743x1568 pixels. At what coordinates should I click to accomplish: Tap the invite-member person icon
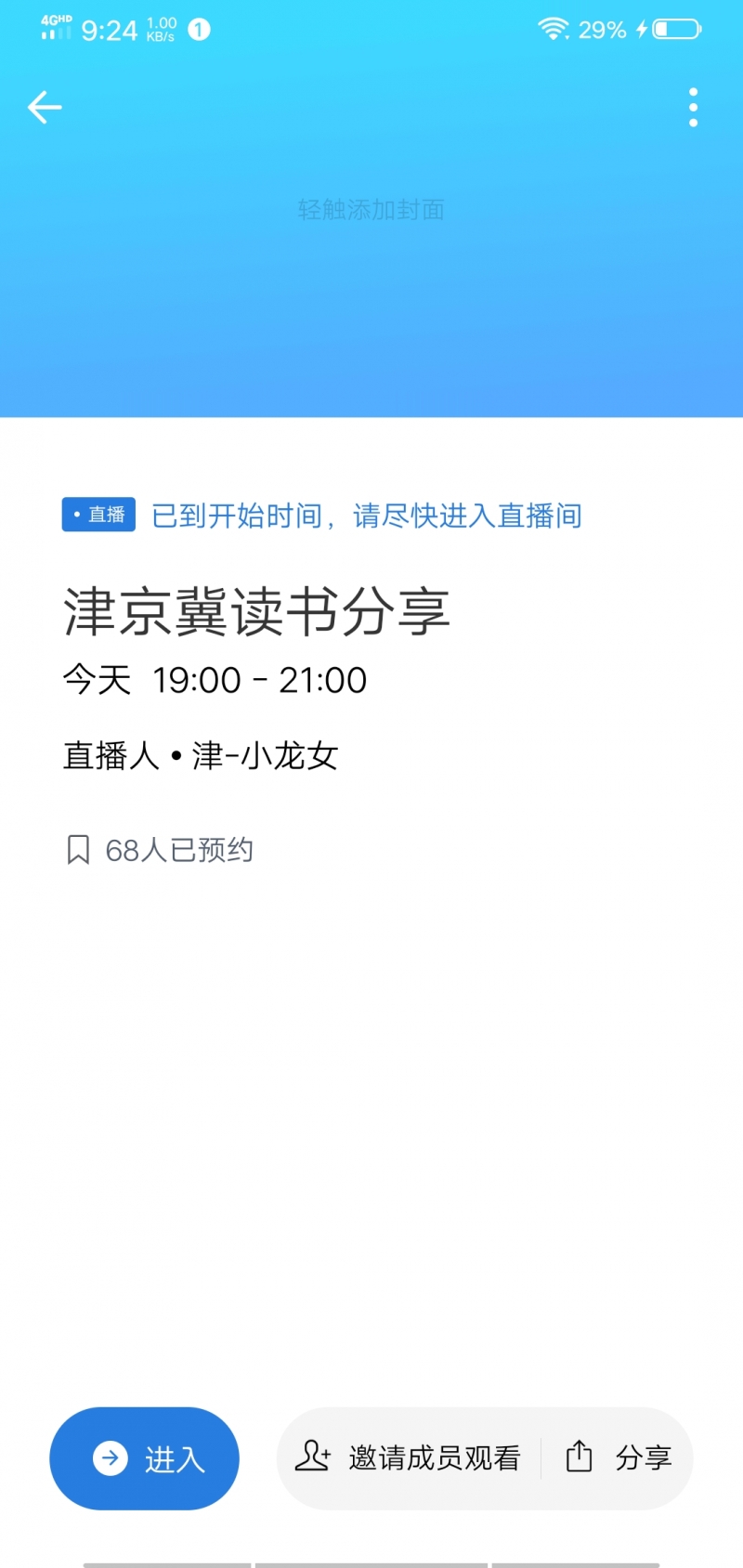[314, 1457]
